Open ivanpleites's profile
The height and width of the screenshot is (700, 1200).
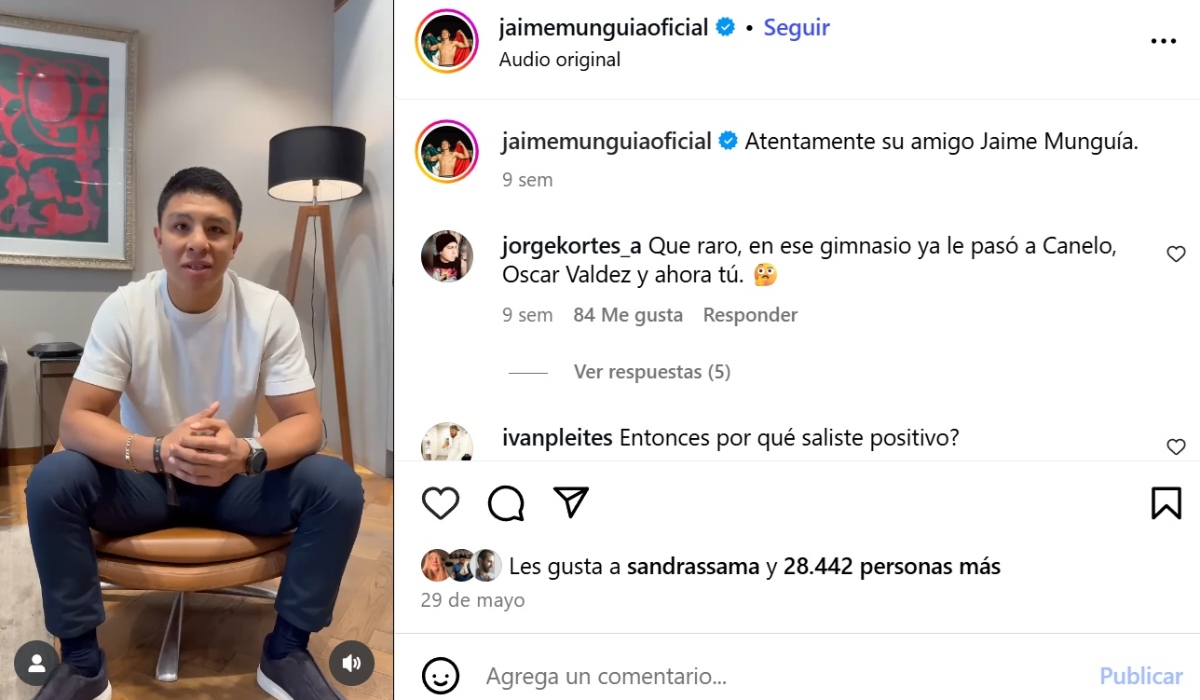[x=556, y=438]
